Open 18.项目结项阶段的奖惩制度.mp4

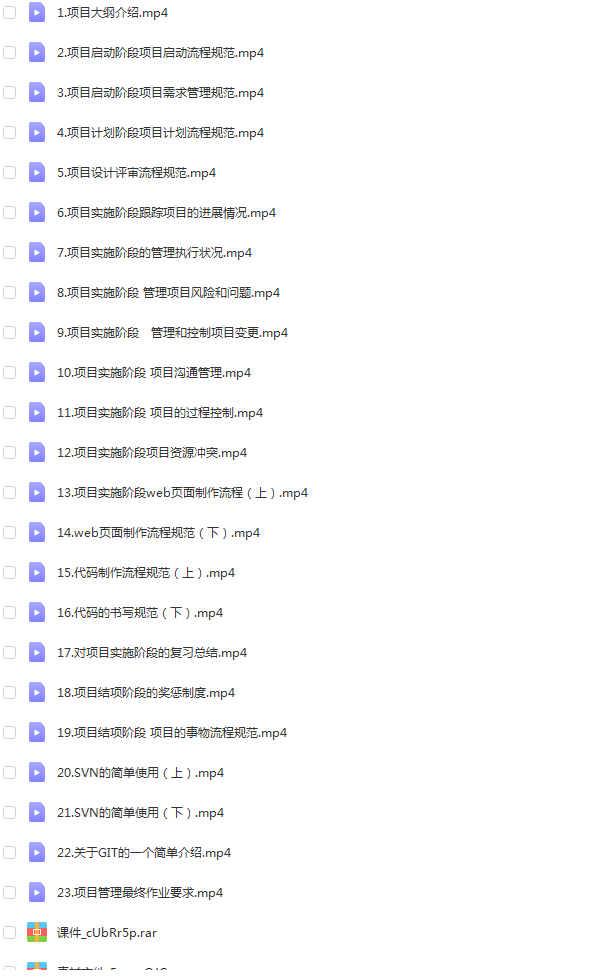coord(146,693)
